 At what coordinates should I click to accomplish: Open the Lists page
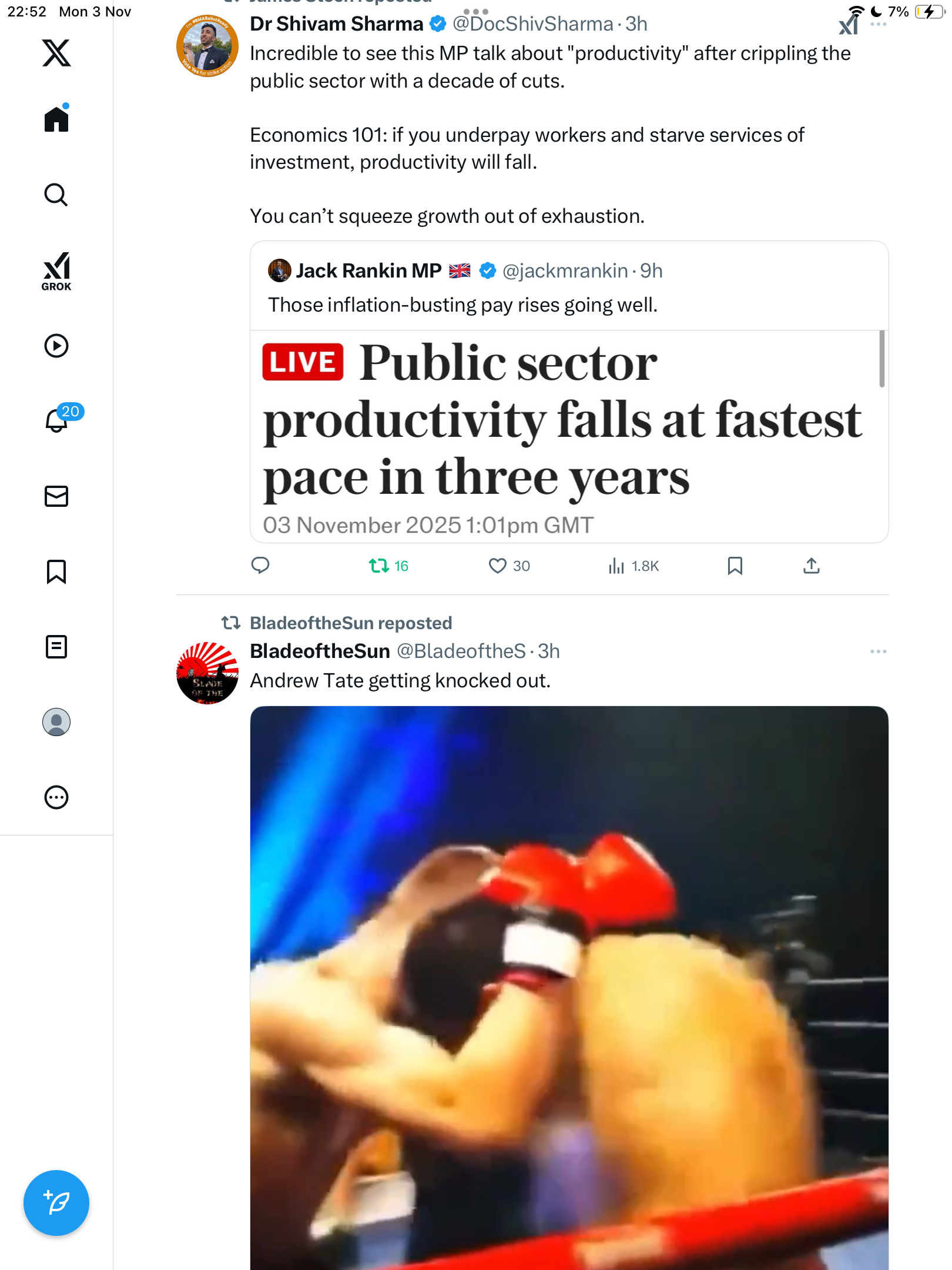click(x=56, y=647)
